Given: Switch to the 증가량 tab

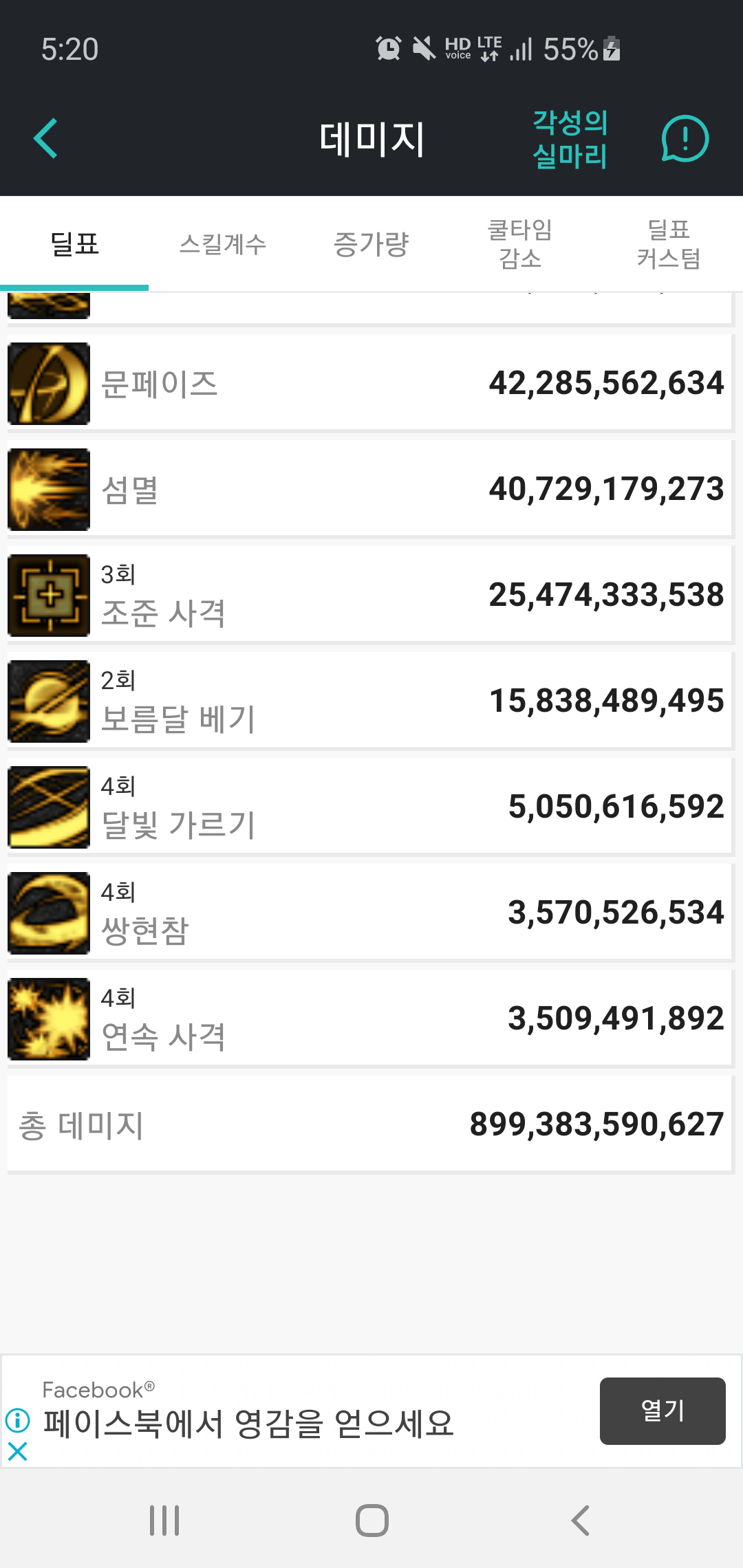Looking at the screenshot, I should pyautogui.click(x=371, y=244).
